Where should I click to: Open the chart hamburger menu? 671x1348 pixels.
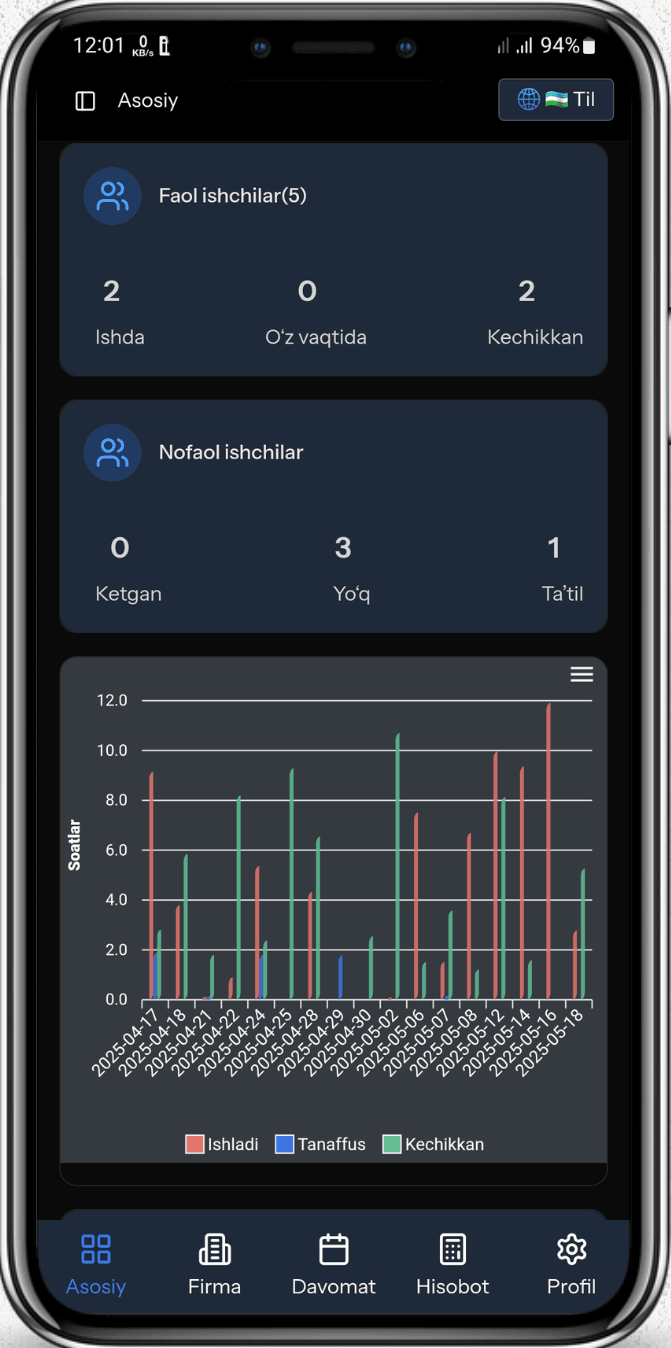[x=581, y=675]
